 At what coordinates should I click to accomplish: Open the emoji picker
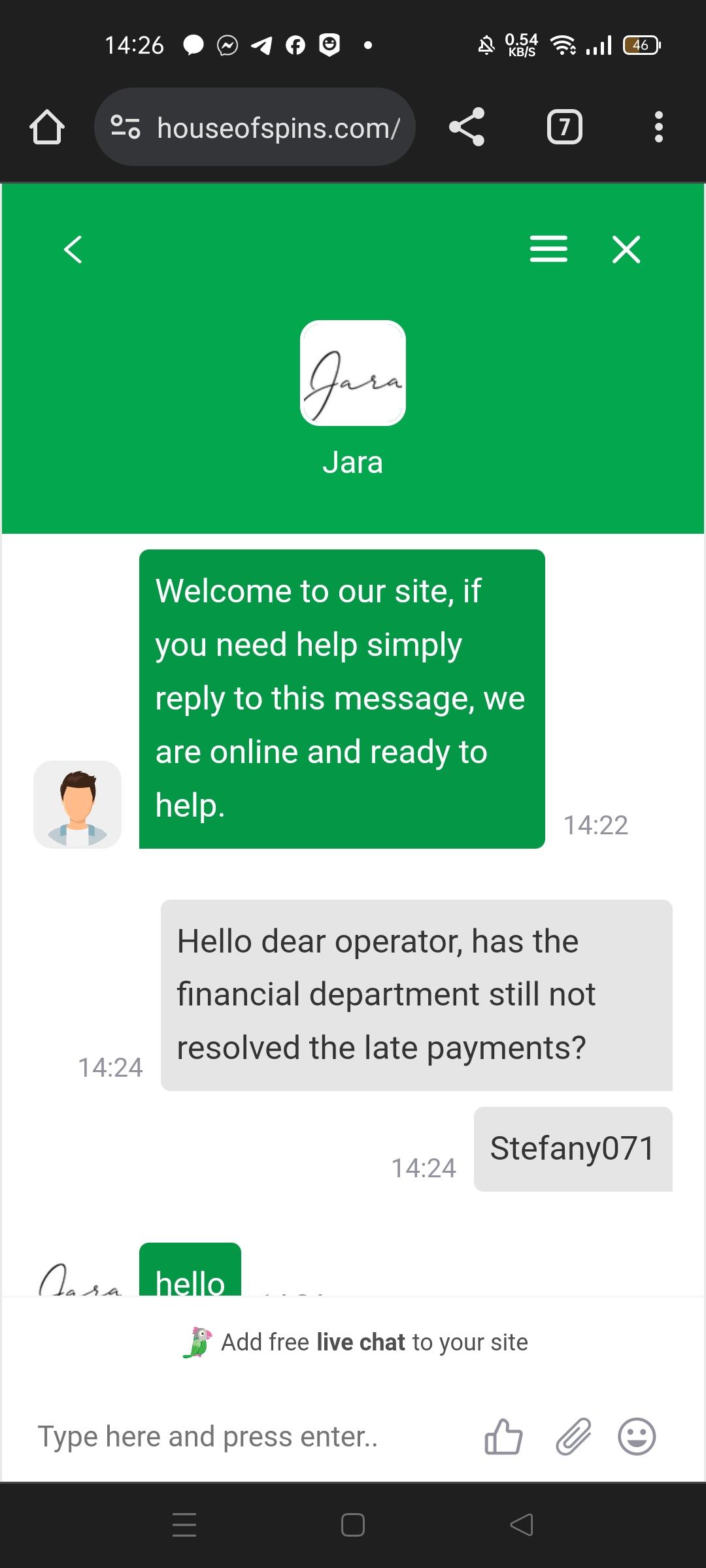coord(637,1437)
